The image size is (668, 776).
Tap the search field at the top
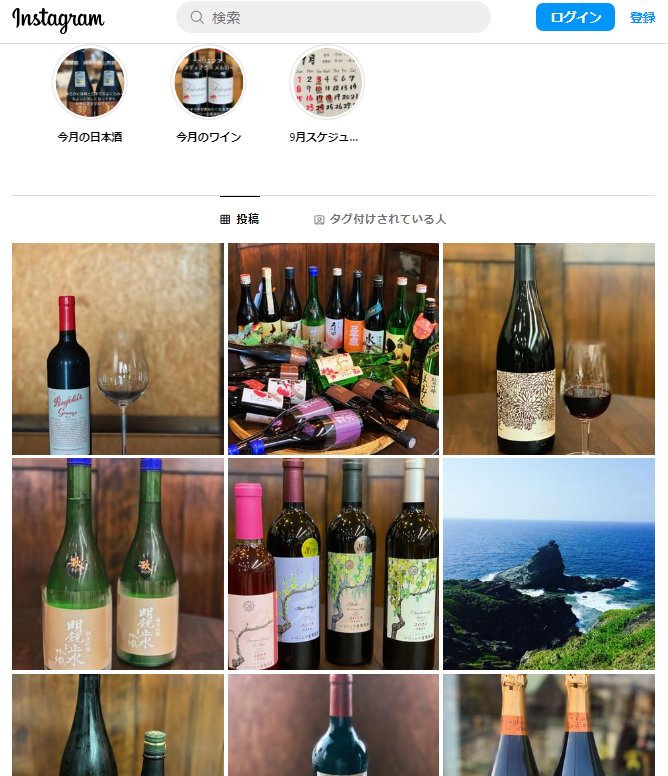[333, 17]
